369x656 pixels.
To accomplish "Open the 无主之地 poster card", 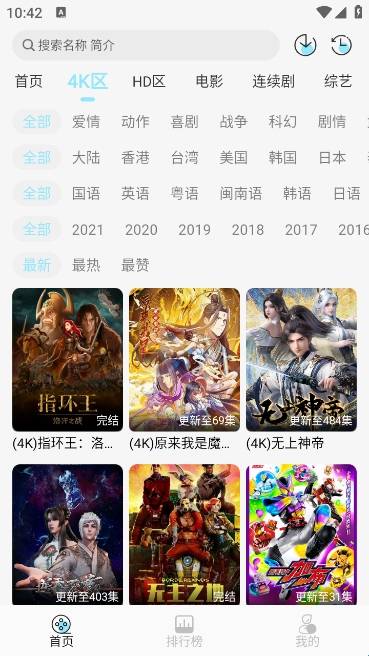I will (x=184, y=534).
